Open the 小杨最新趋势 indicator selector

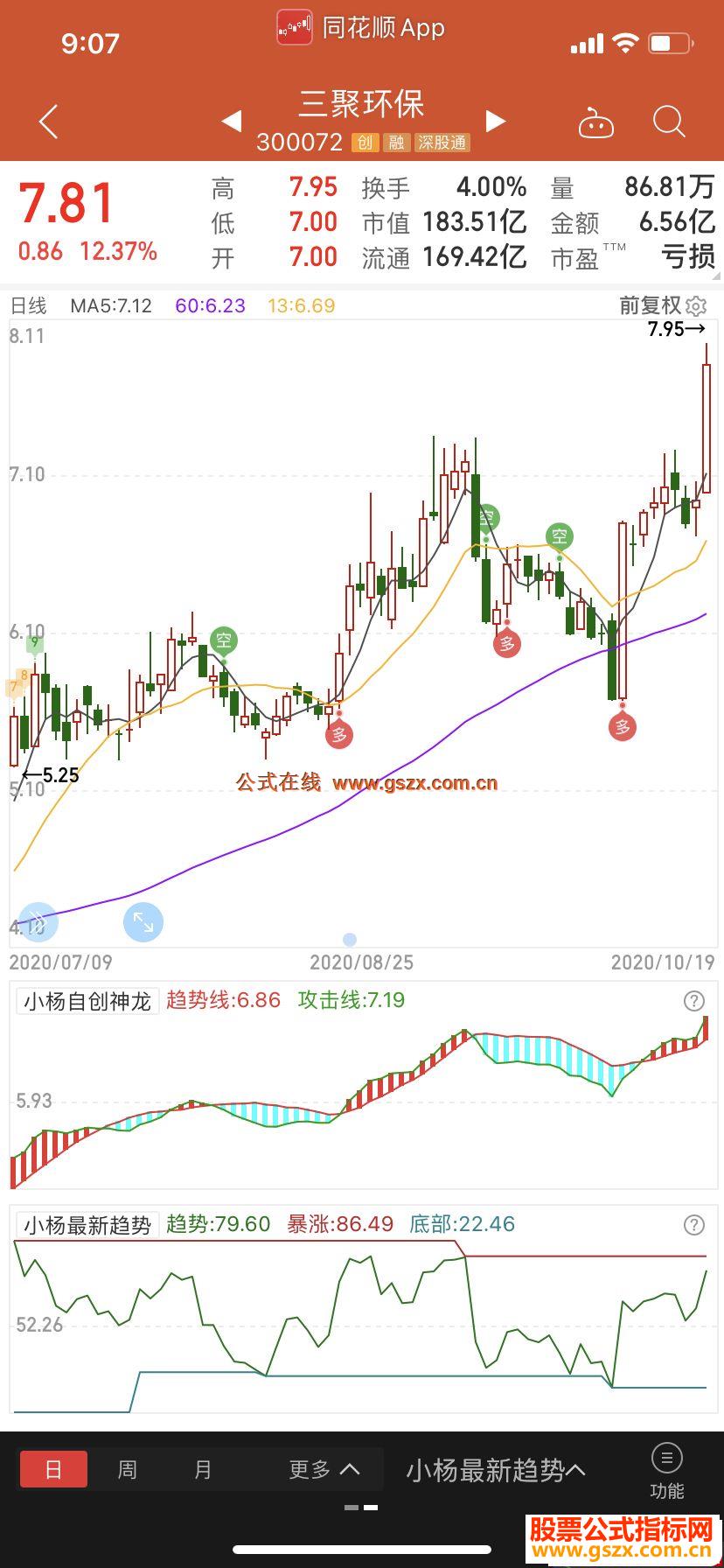495,1471
